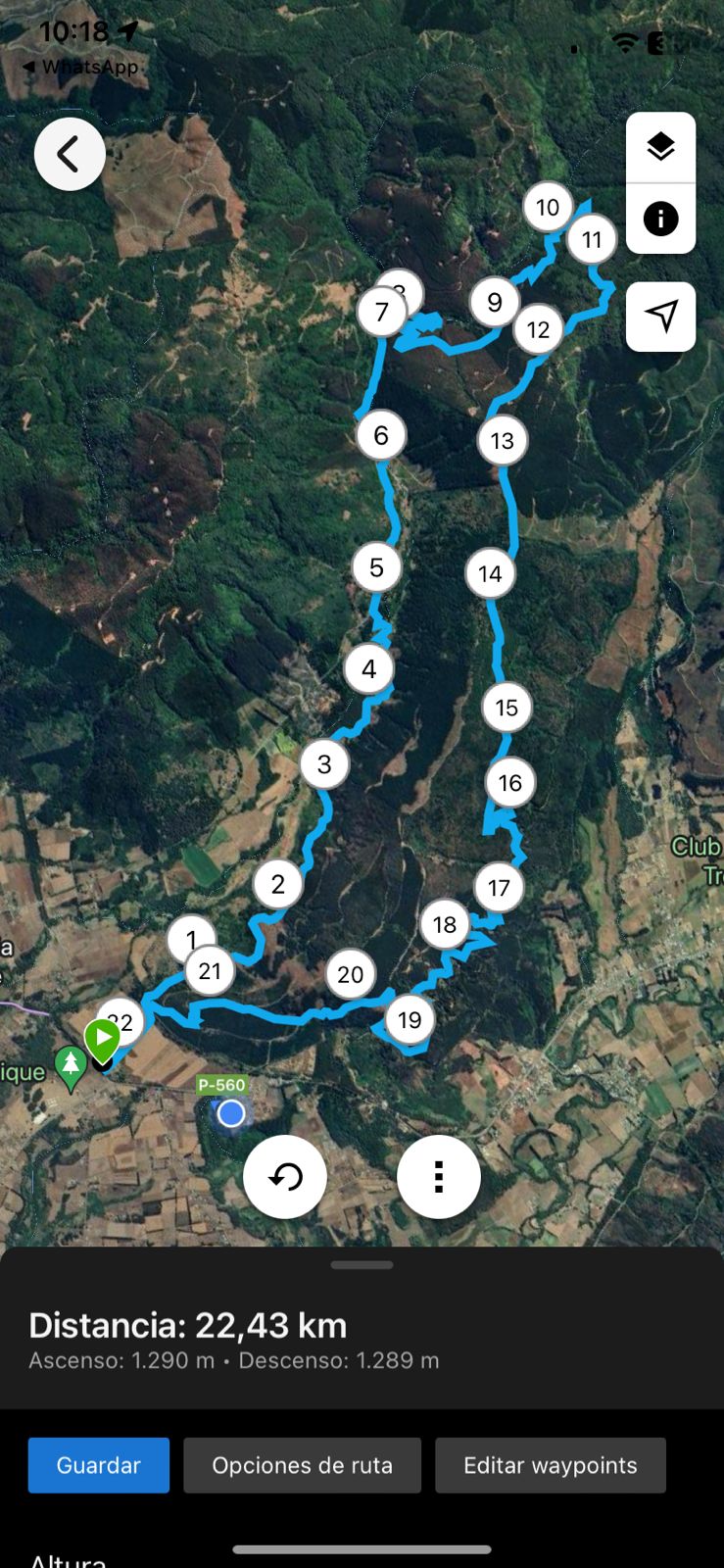Viewport: 724px width, 1568px height.
Task: Select waypoint 10 on the map
Action: coord(548,207)
